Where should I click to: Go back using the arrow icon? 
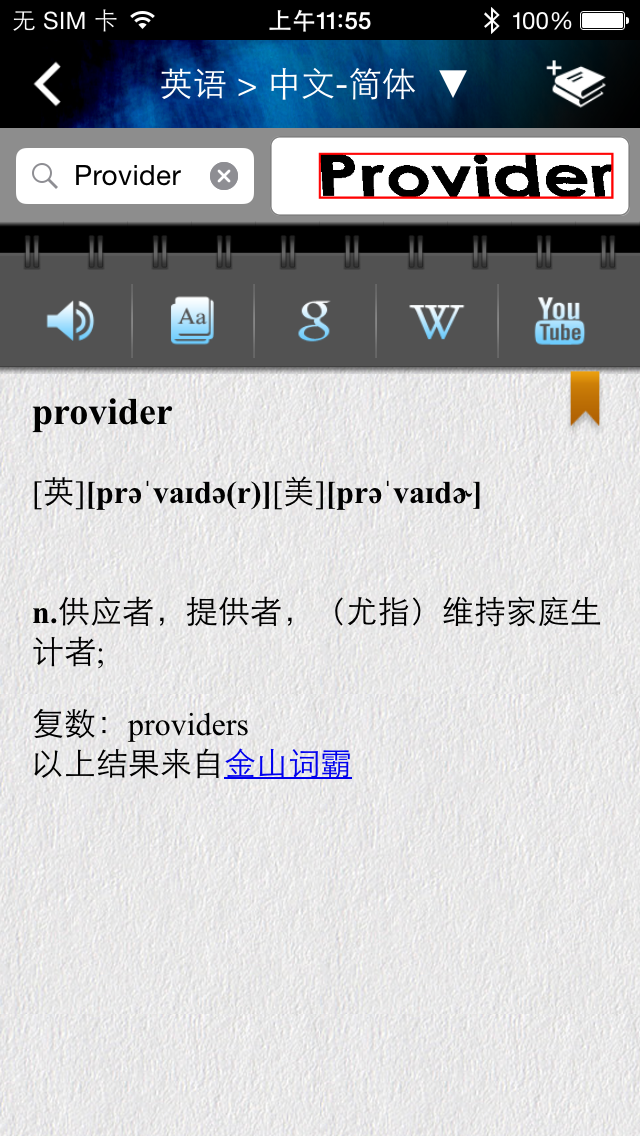(47, 84)
